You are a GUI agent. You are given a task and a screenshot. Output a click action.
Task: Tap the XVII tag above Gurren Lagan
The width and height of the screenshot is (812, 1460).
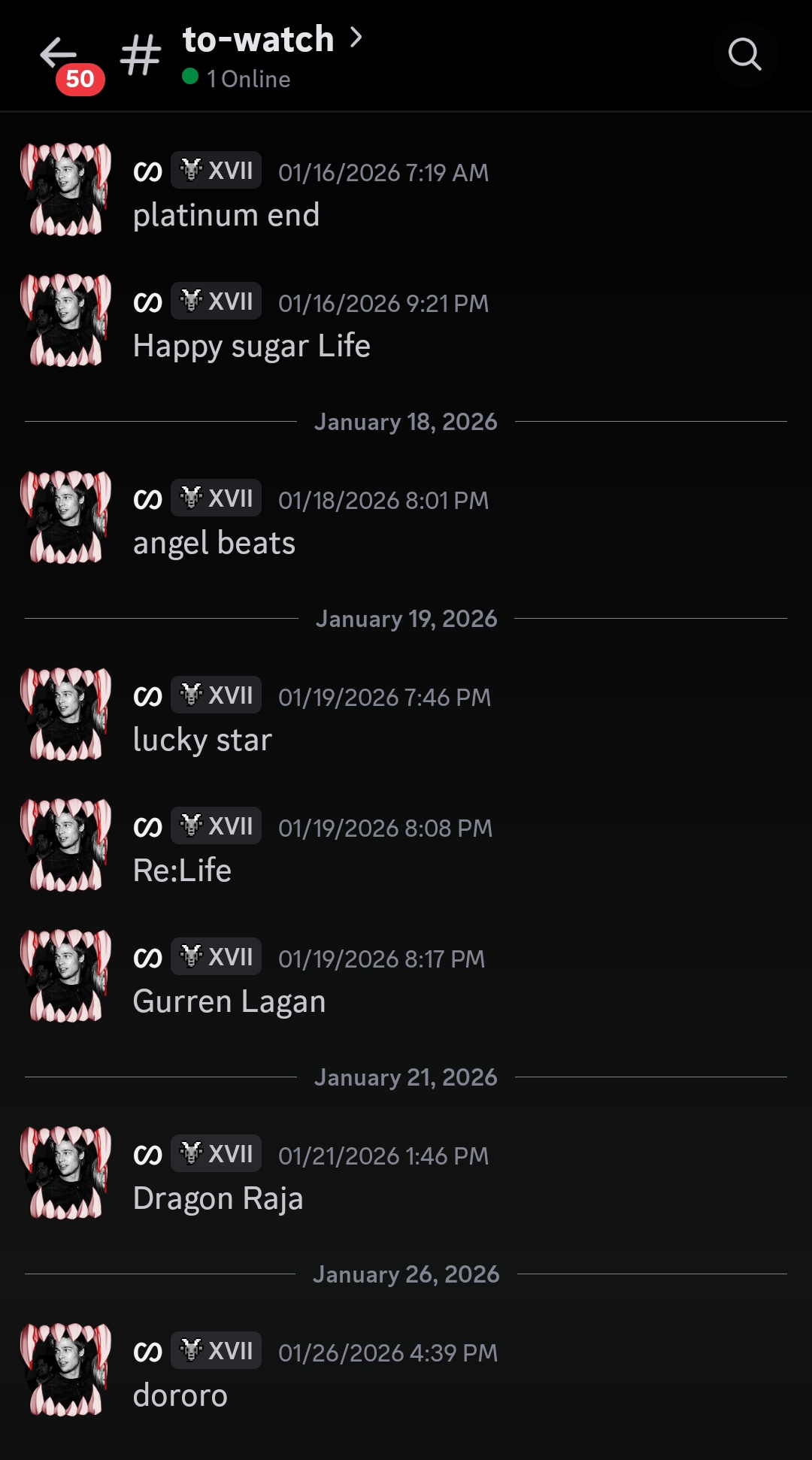click(217, 957)
